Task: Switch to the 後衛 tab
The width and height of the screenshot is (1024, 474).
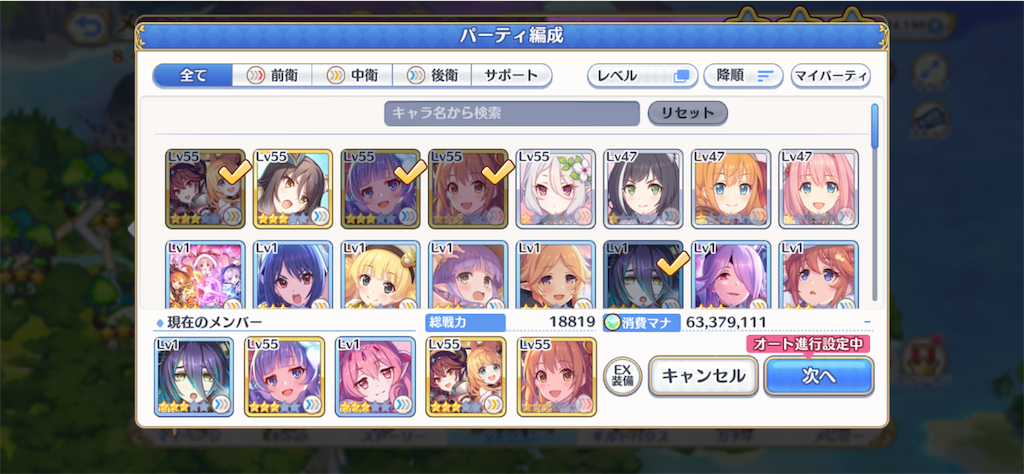Action: pos(432,76)
